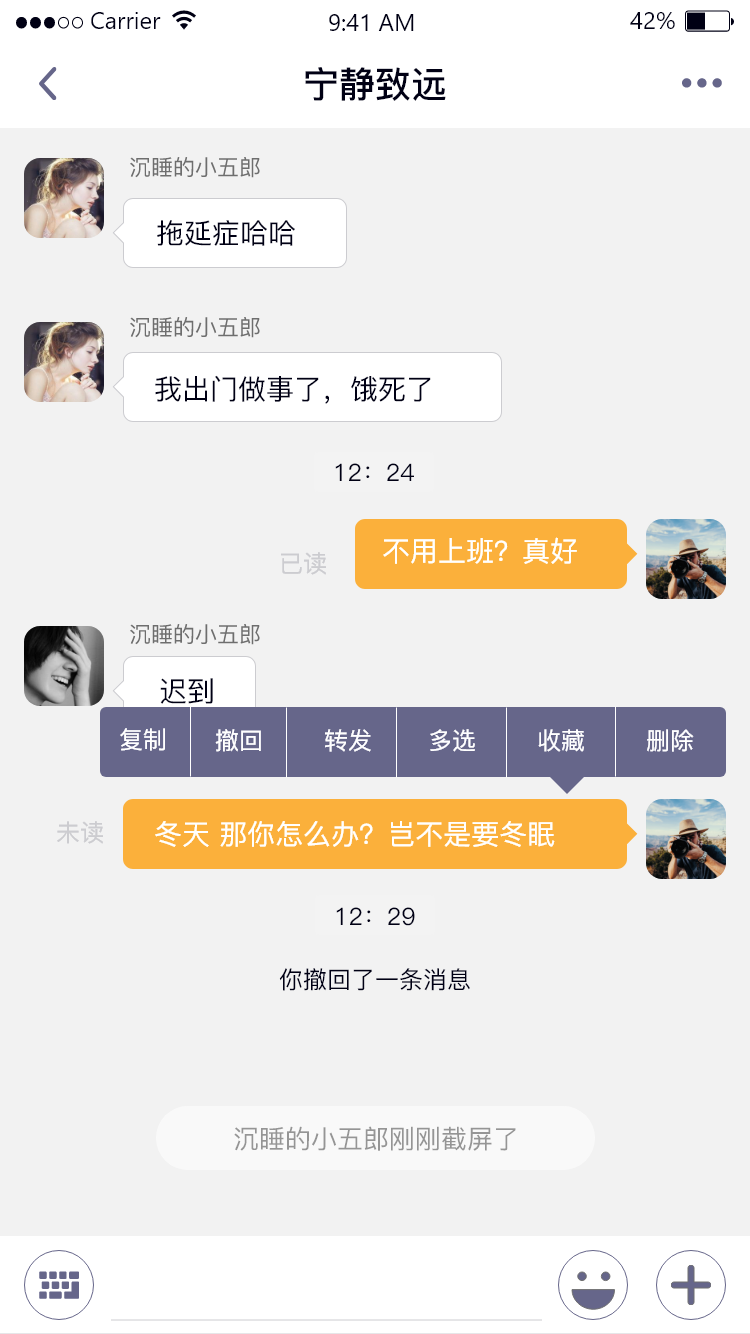The width and height of the screenshot is (750, 1334).
Task: Focus the message text input field
Action: [325, 1290]
